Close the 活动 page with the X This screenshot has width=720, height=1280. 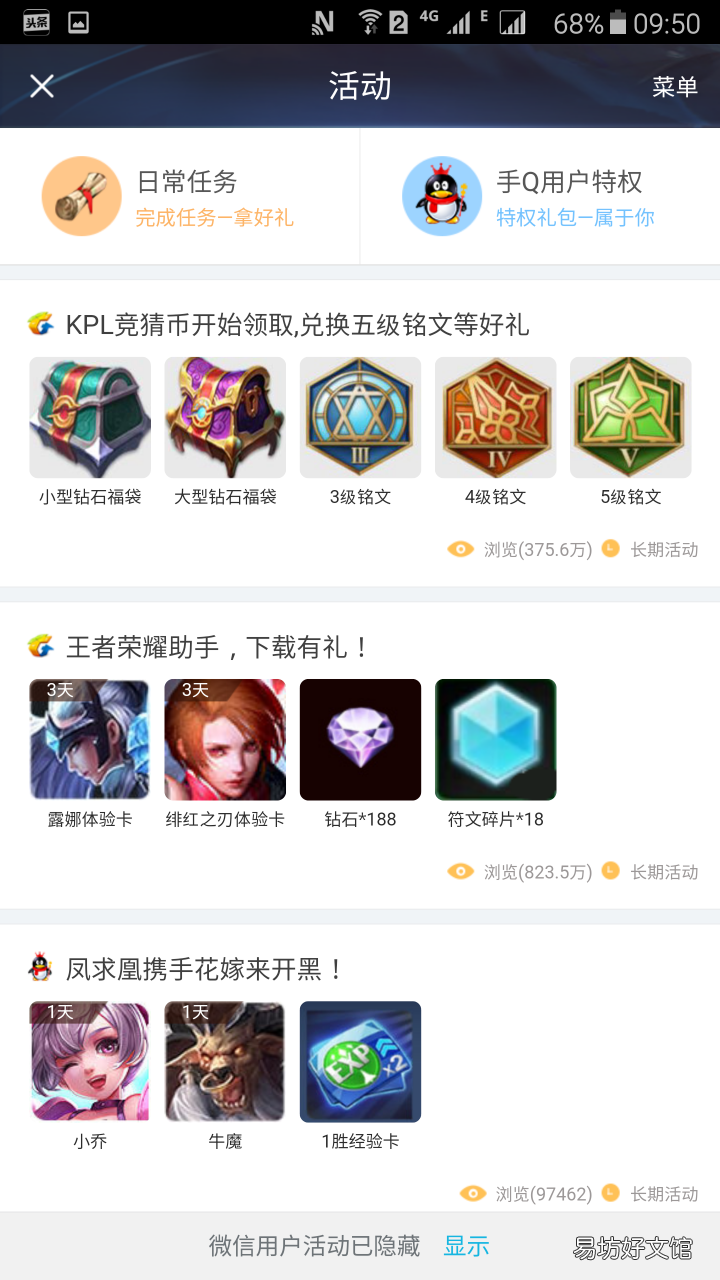41,87
